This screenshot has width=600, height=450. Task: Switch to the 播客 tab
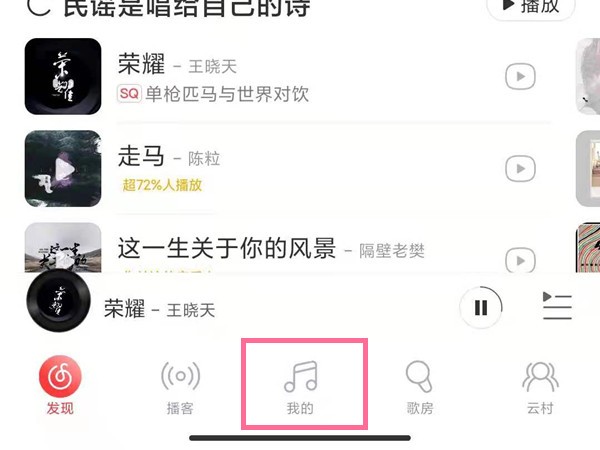tap(180, 388)
